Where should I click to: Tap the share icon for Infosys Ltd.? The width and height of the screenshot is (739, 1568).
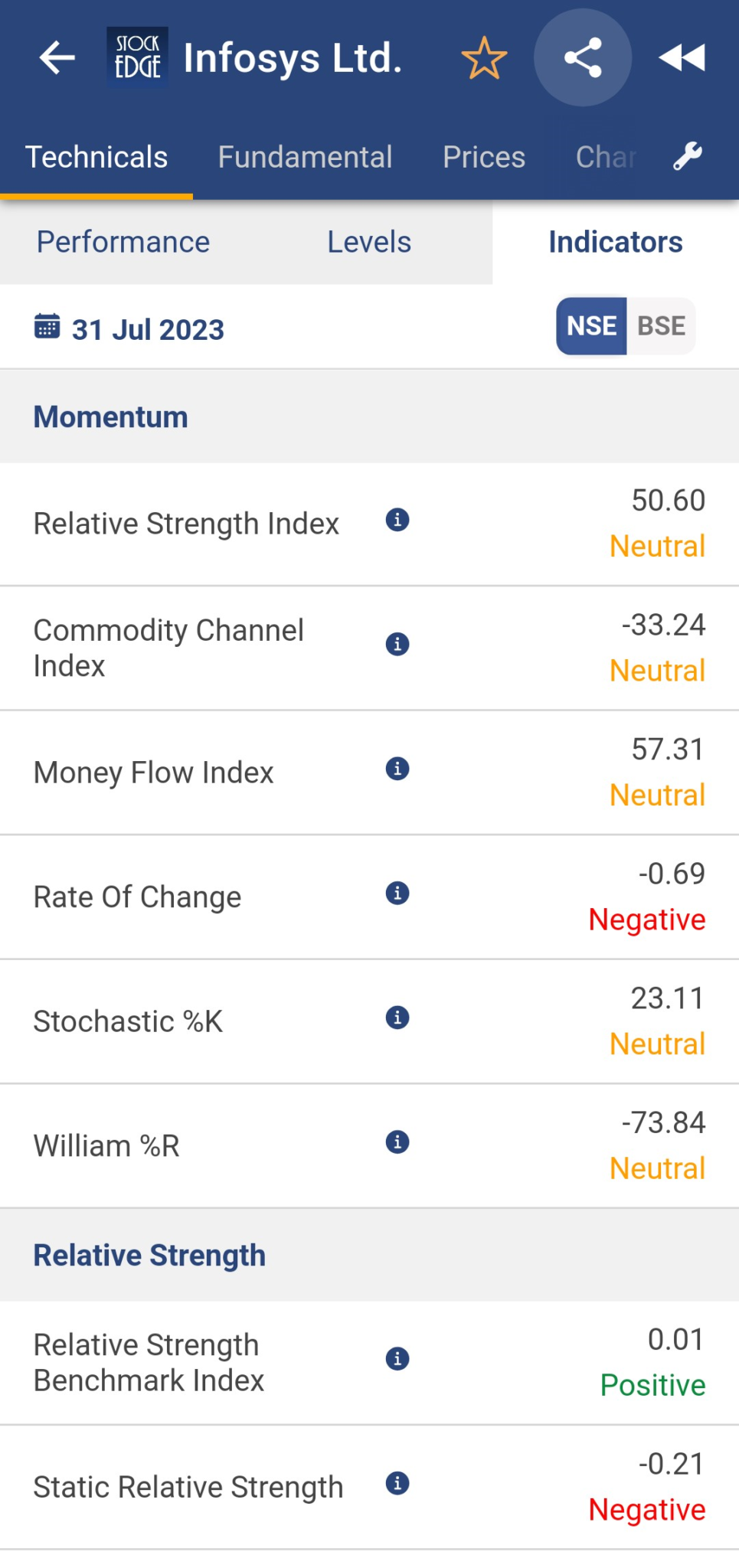pyautogui.click(x=584, y=57)
